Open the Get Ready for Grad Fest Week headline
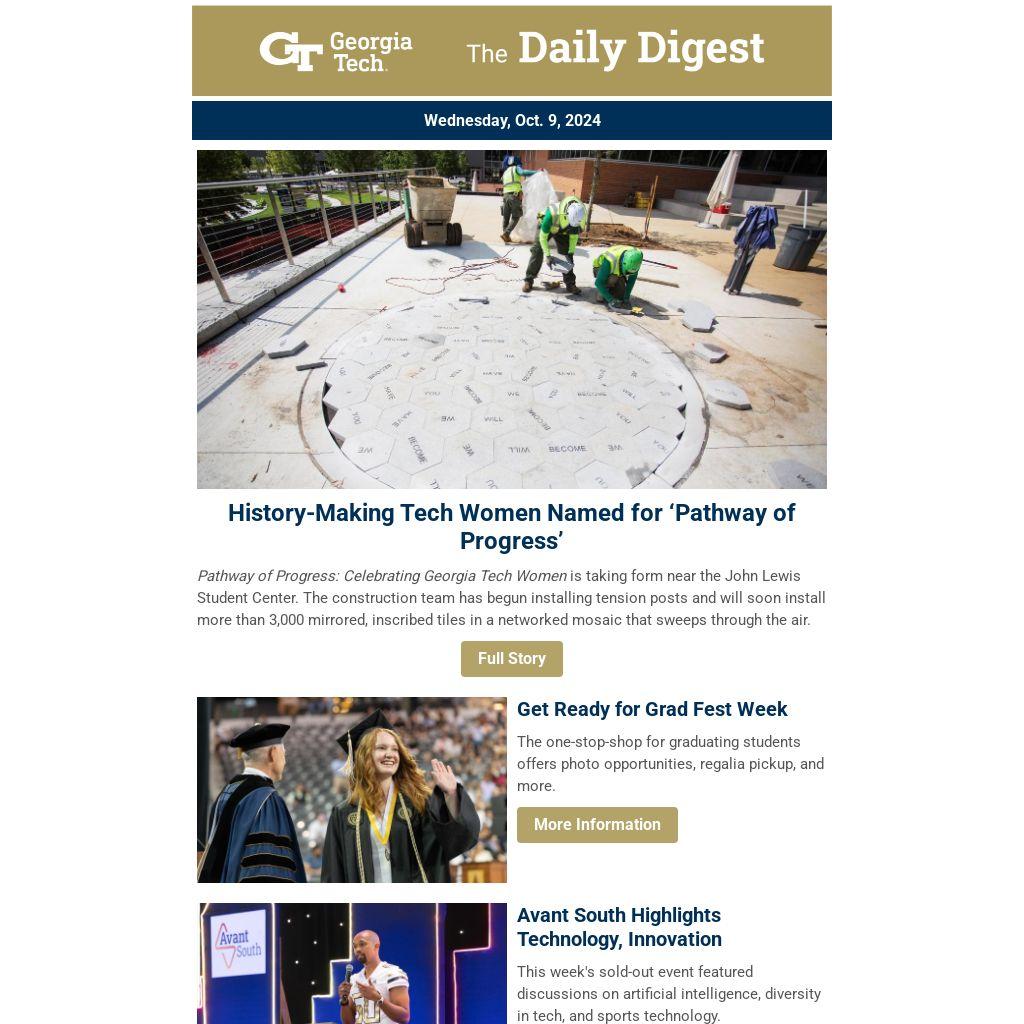Image resolution: width=1024 pixels, height=1024 pixels. click(x=652, y=709)
